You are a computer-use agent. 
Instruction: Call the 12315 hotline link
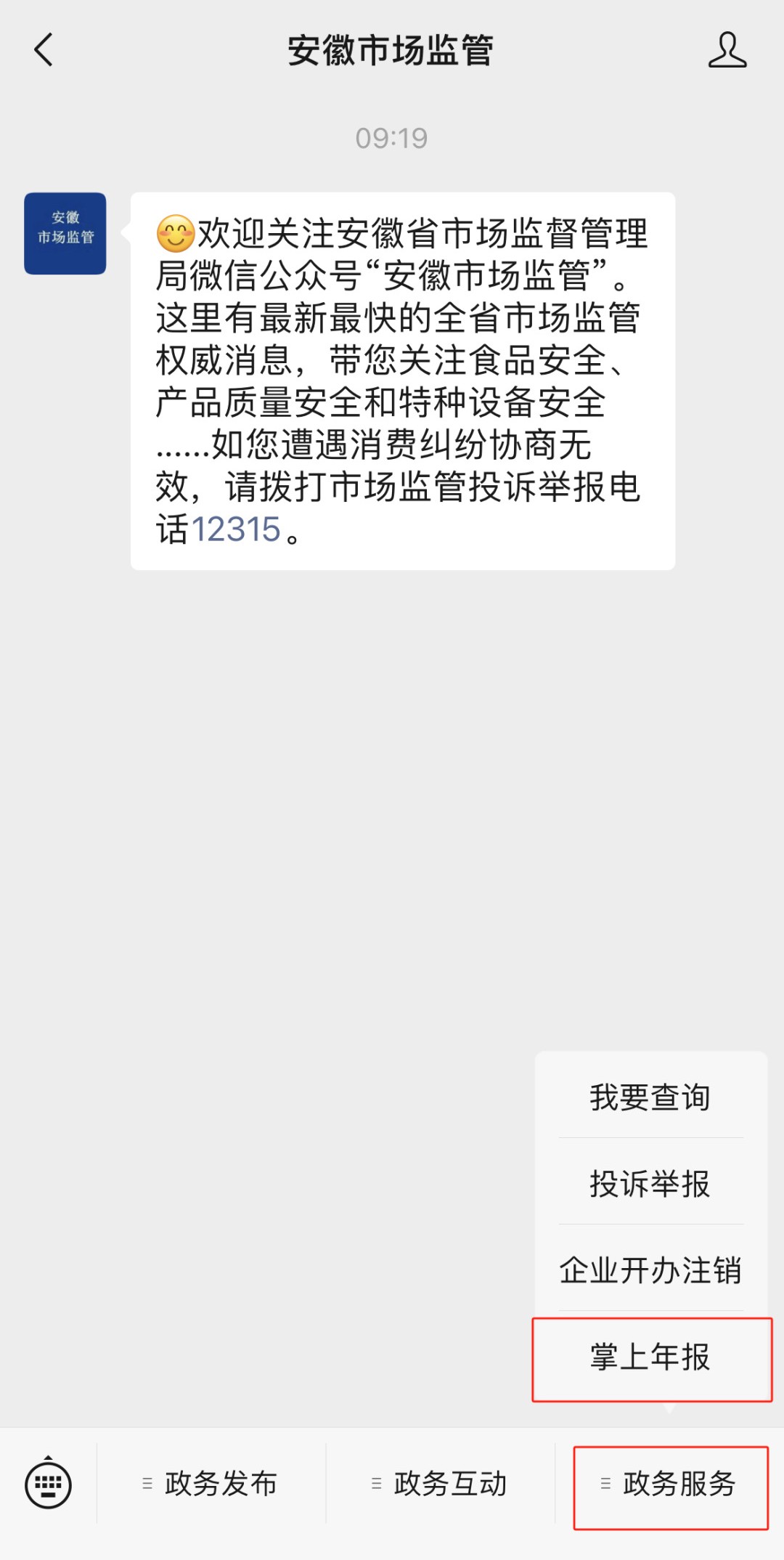click(236, 529)
